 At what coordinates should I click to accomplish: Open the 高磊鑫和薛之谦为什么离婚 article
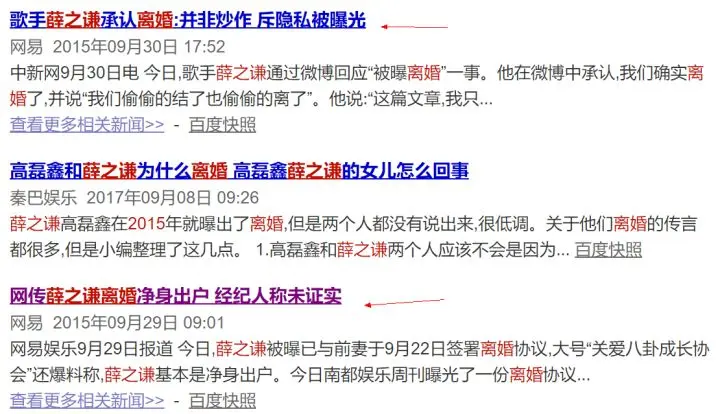pyautogui.click(x=240, y=170)
